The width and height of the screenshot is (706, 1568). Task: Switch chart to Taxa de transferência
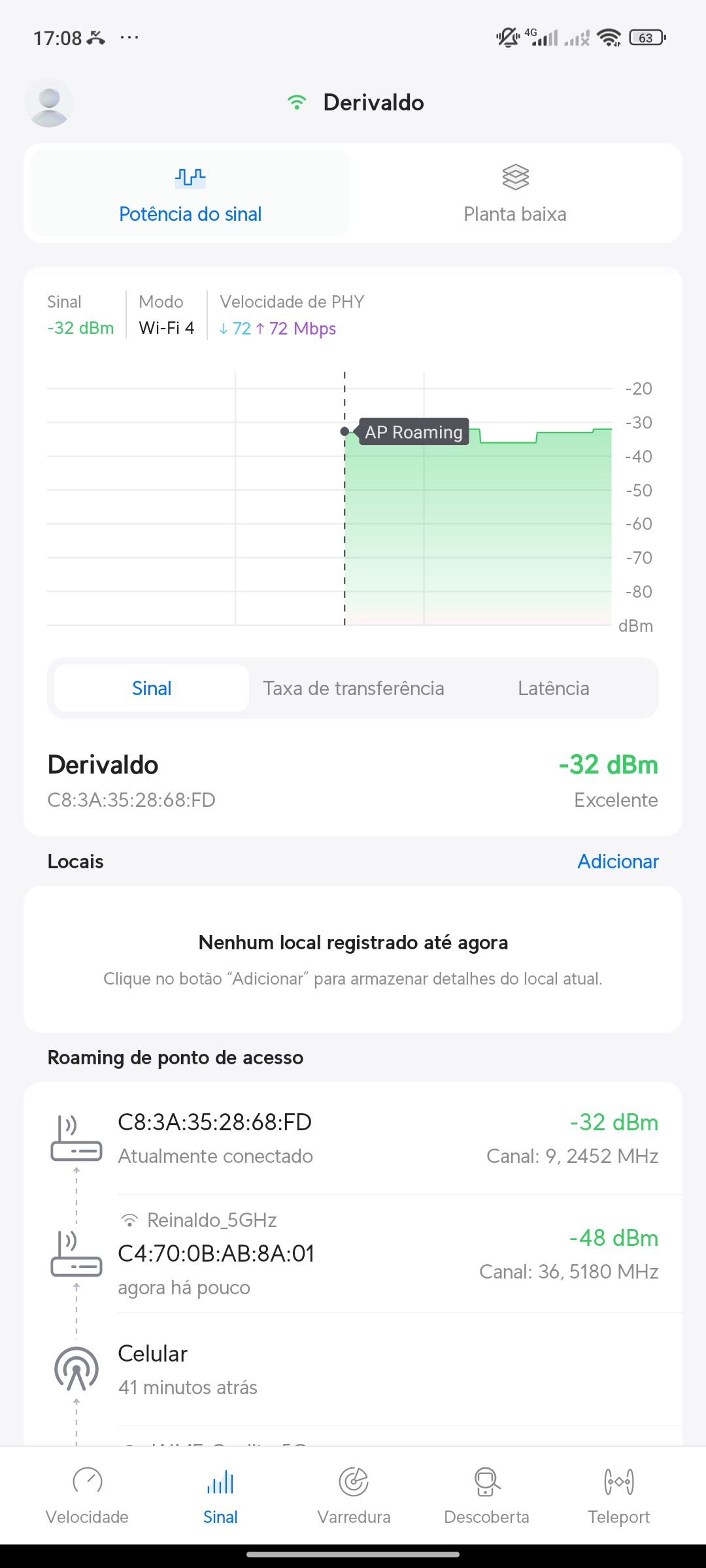(354, 688)
